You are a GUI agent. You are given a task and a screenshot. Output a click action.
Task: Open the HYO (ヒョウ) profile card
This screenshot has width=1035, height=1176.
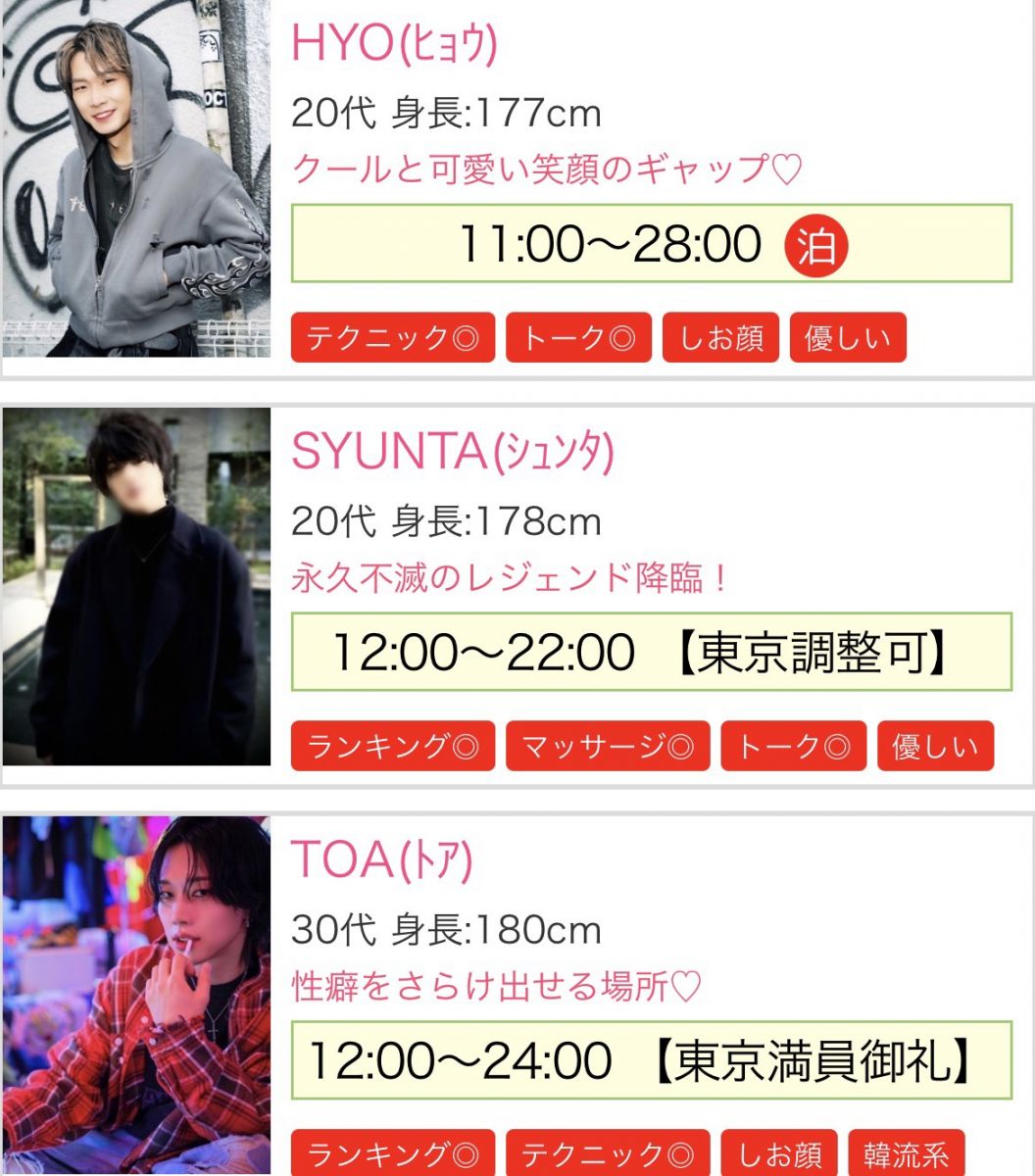click(394, 43)
